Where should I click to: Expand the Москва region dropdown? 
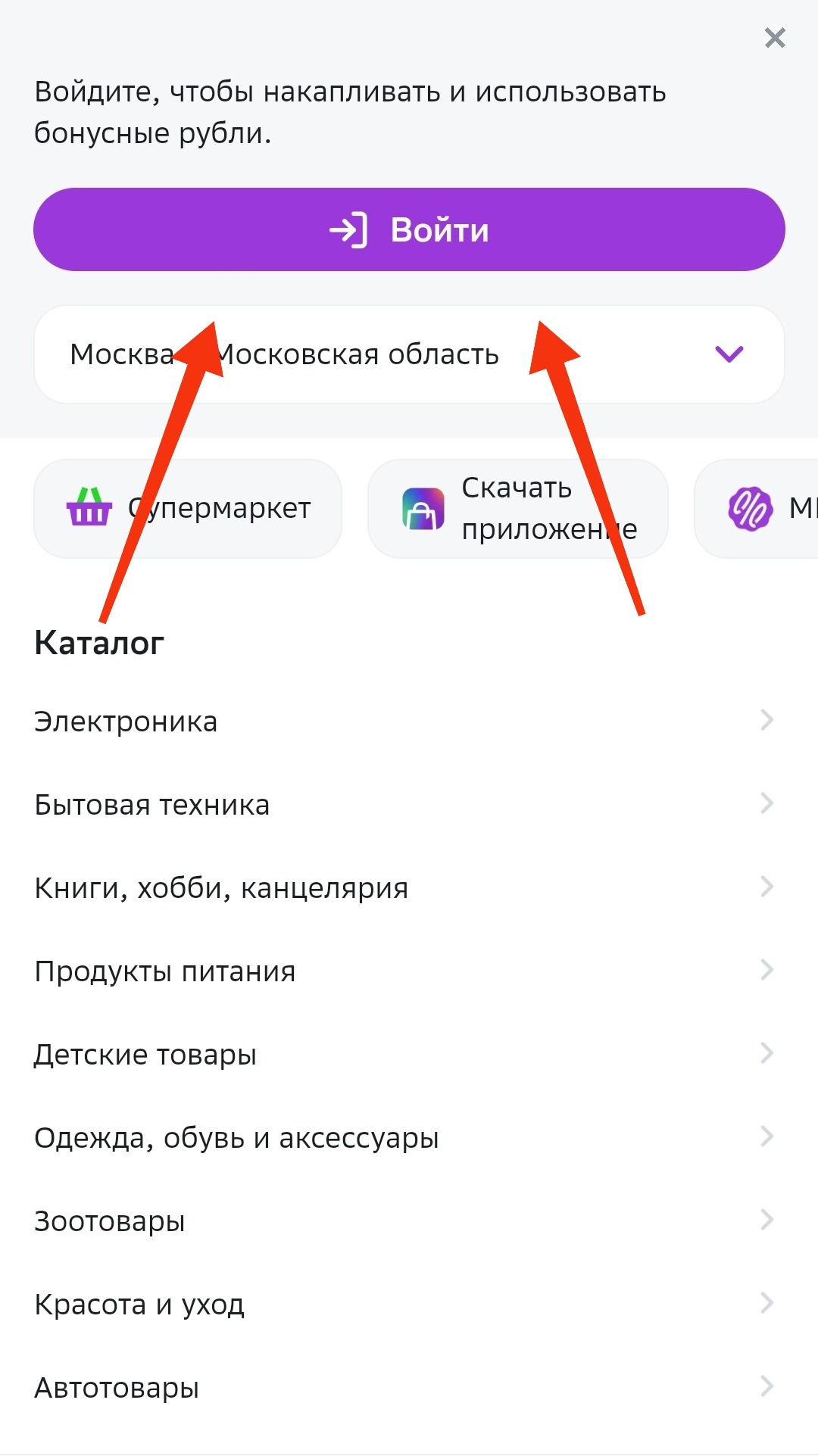pos(409,354)
